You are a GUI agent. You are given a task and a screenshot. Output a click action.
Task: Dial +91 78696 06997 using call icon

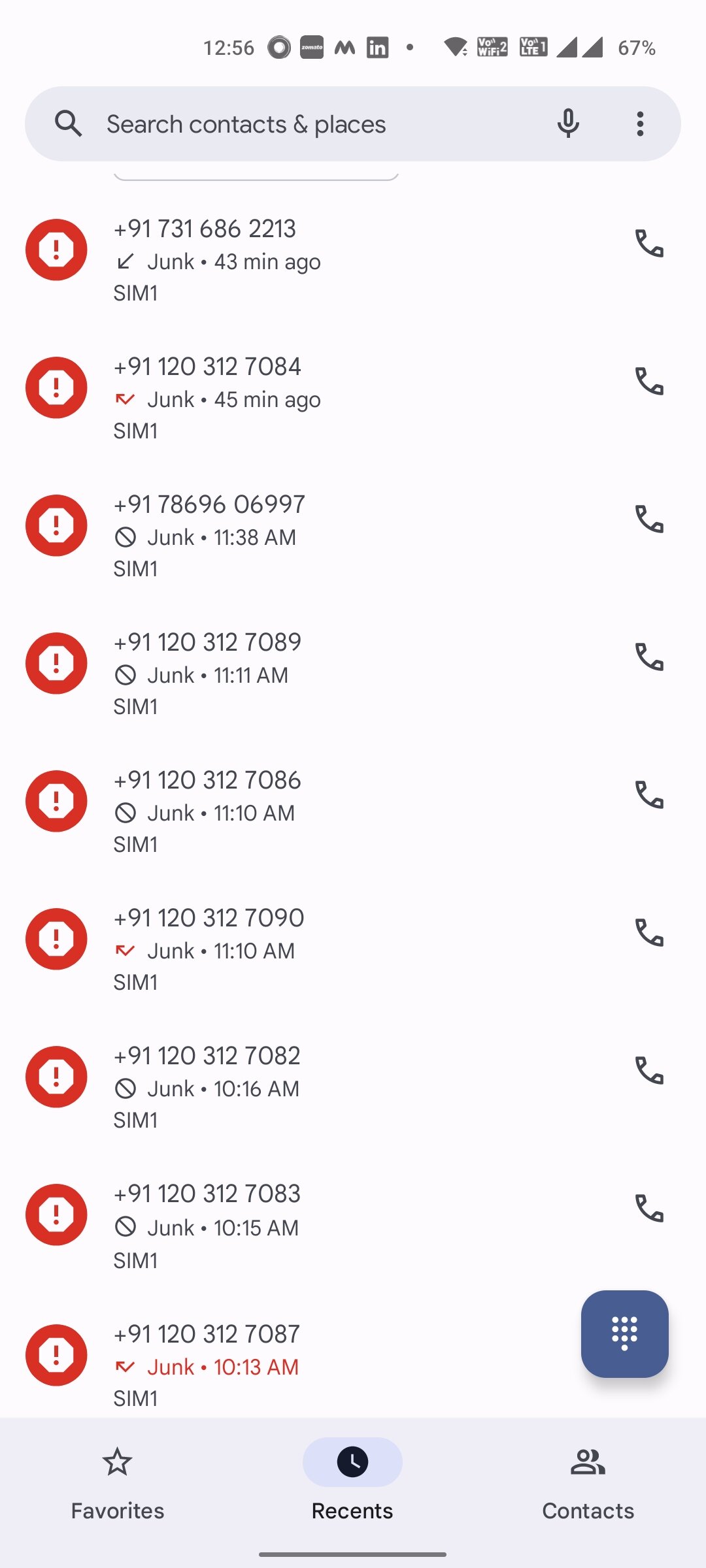(x=649, y=519)
